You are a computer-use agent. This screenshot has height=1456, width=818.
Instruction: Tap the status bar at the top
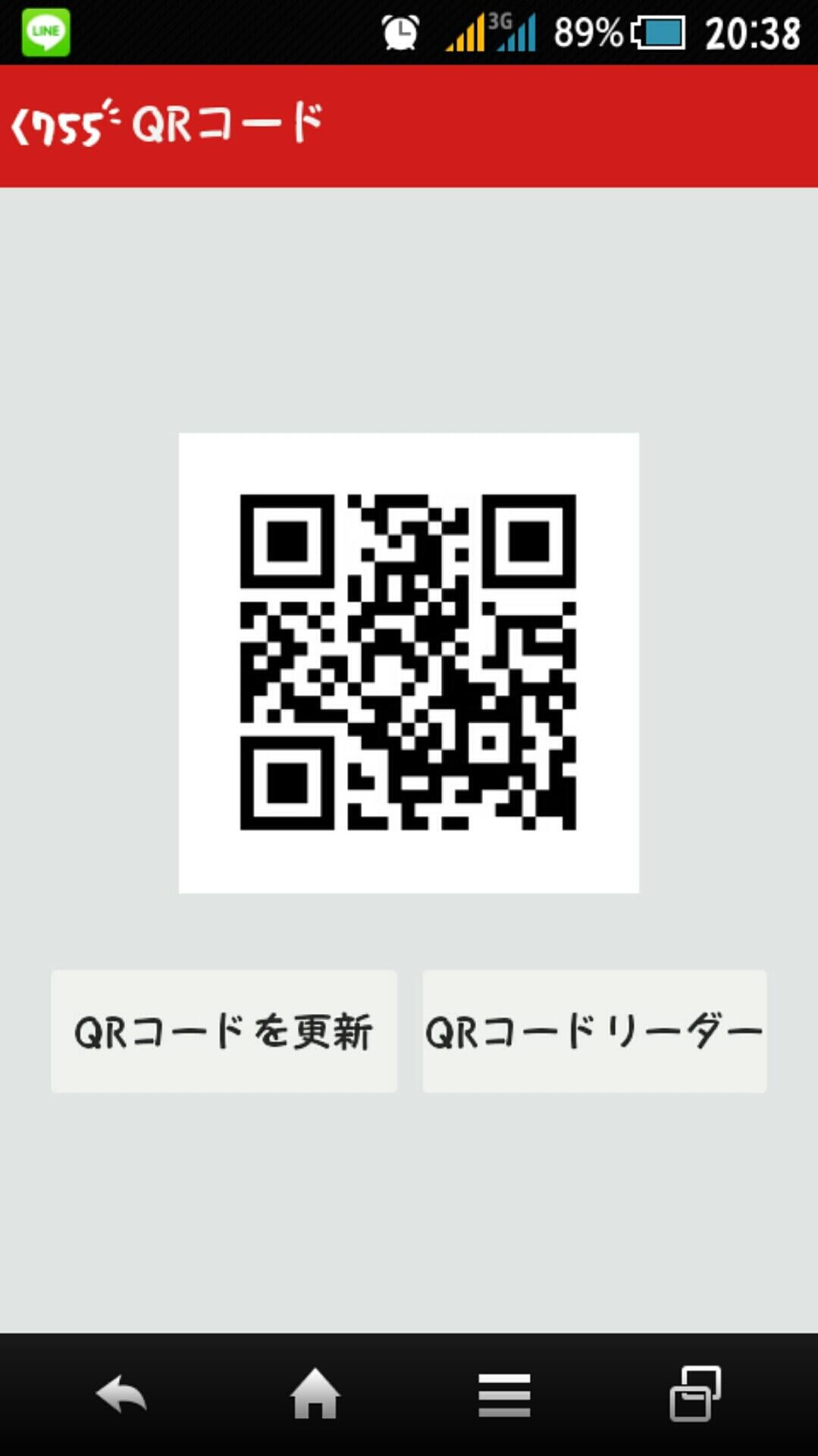[x=227, y=32]
